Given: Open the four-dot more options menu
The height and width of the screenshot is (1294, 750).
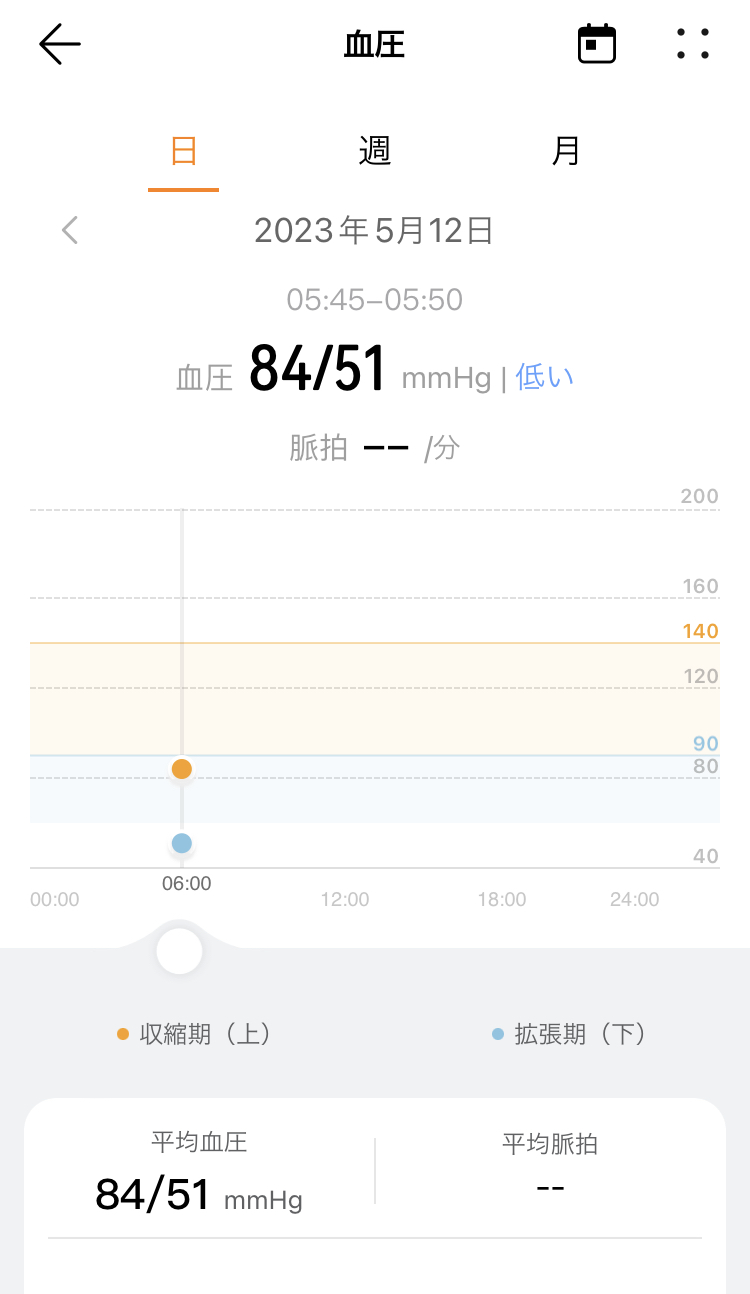Looking at the screenshot, I should 692,44.
